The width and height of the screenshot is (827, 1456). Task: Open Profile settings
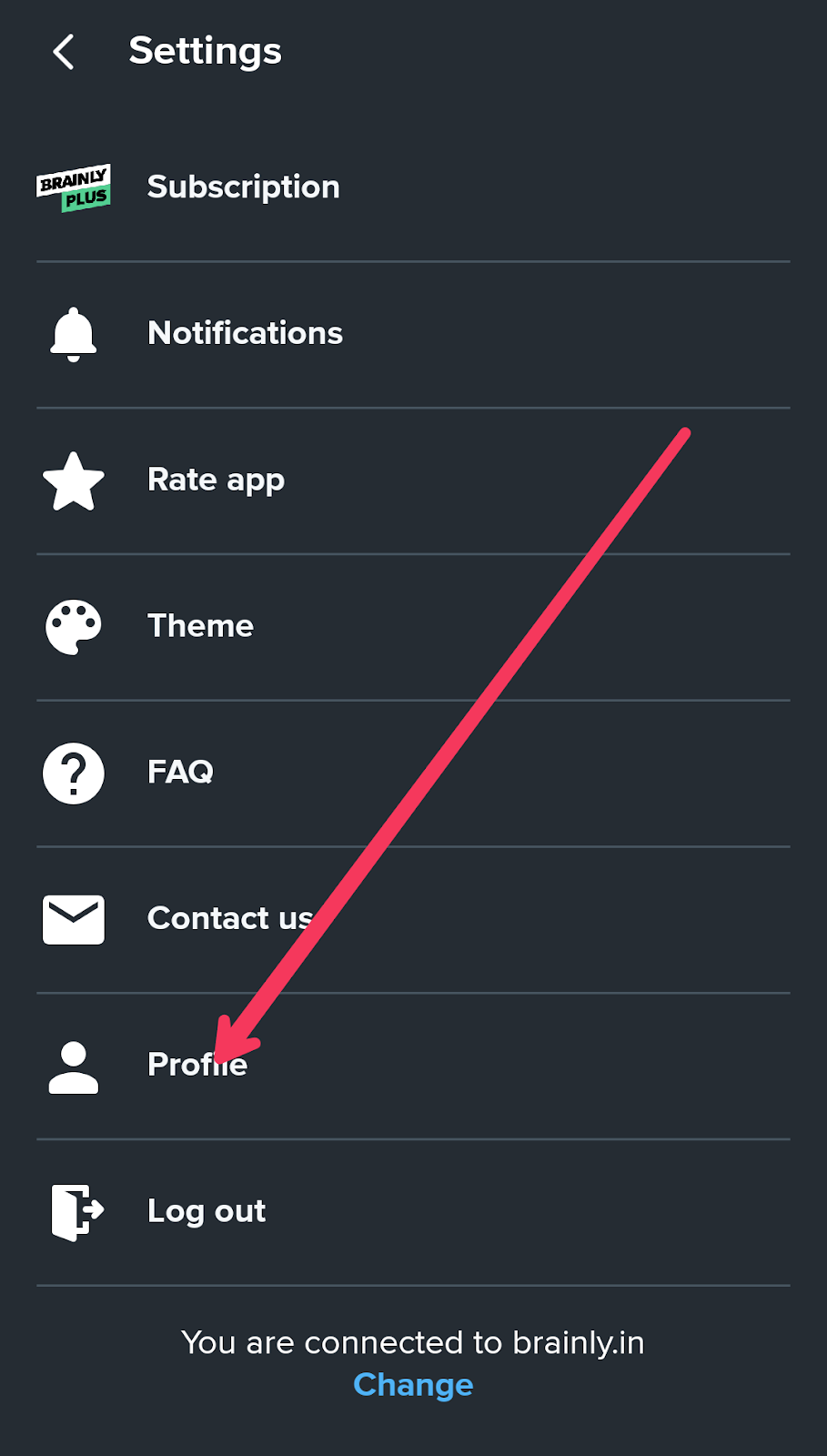197,1066
